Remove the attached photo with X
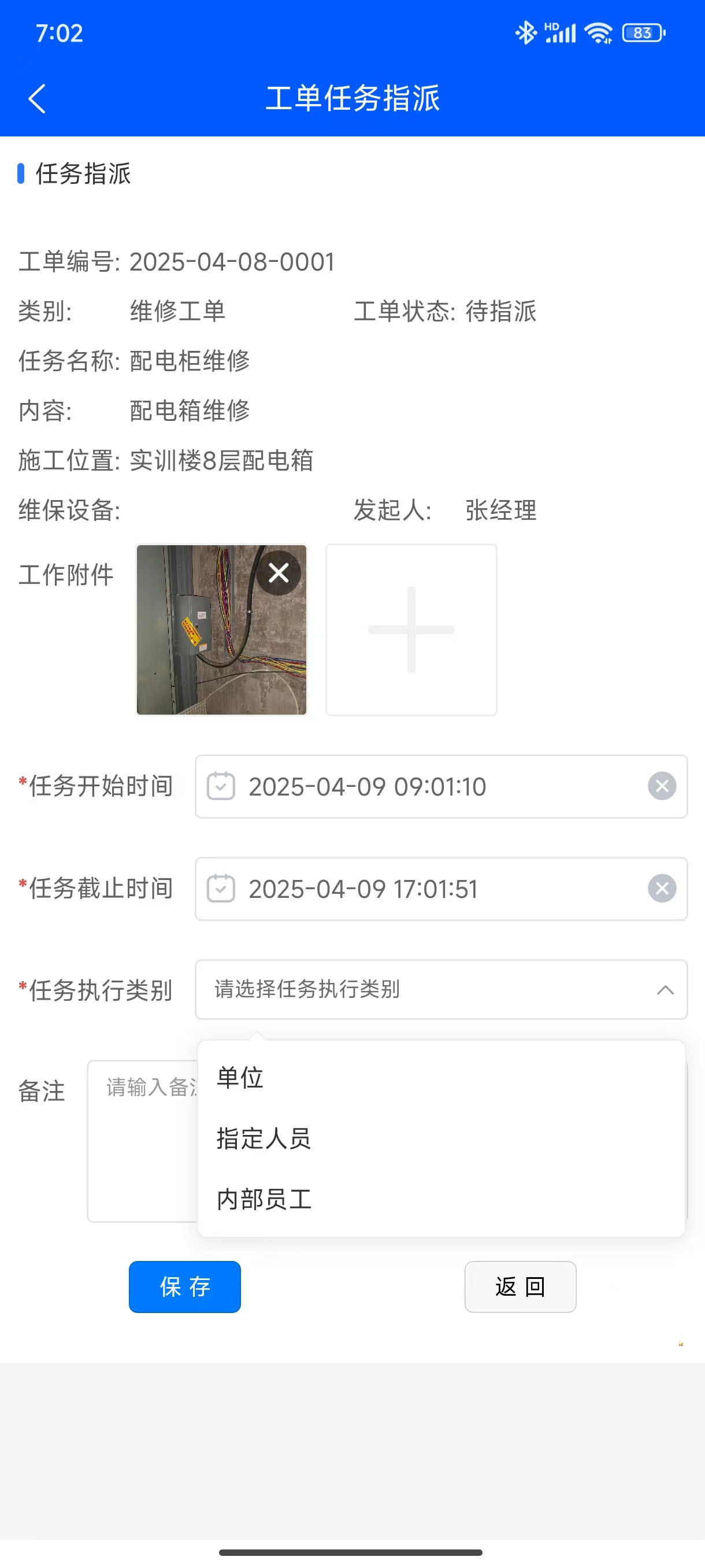This screenshot has width=705, height=1568. point(279,572)
